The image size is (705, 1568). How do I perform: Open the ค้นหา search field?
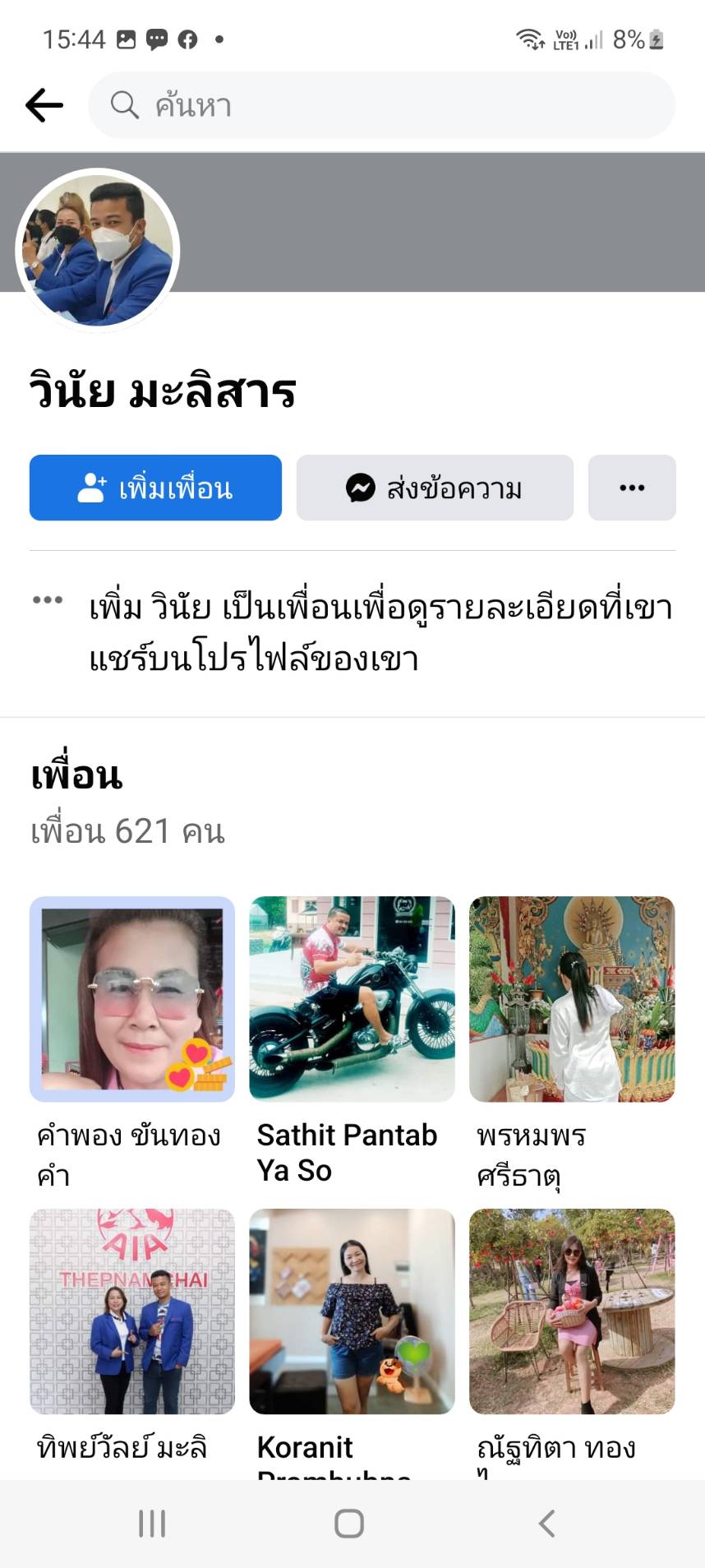click(381, 105)
